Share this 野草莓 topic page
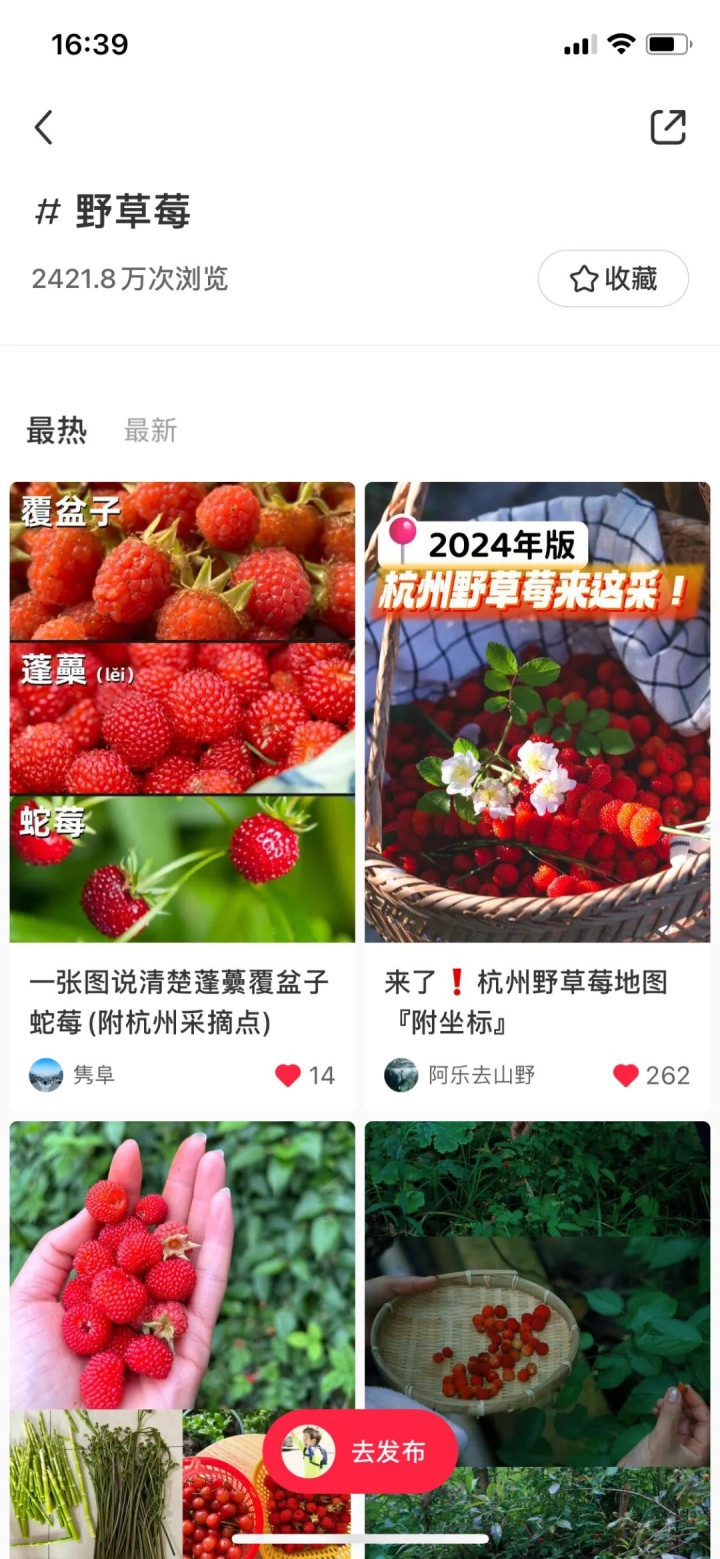The width and height of the screenshot is (720, 1559). coord(668,127)
